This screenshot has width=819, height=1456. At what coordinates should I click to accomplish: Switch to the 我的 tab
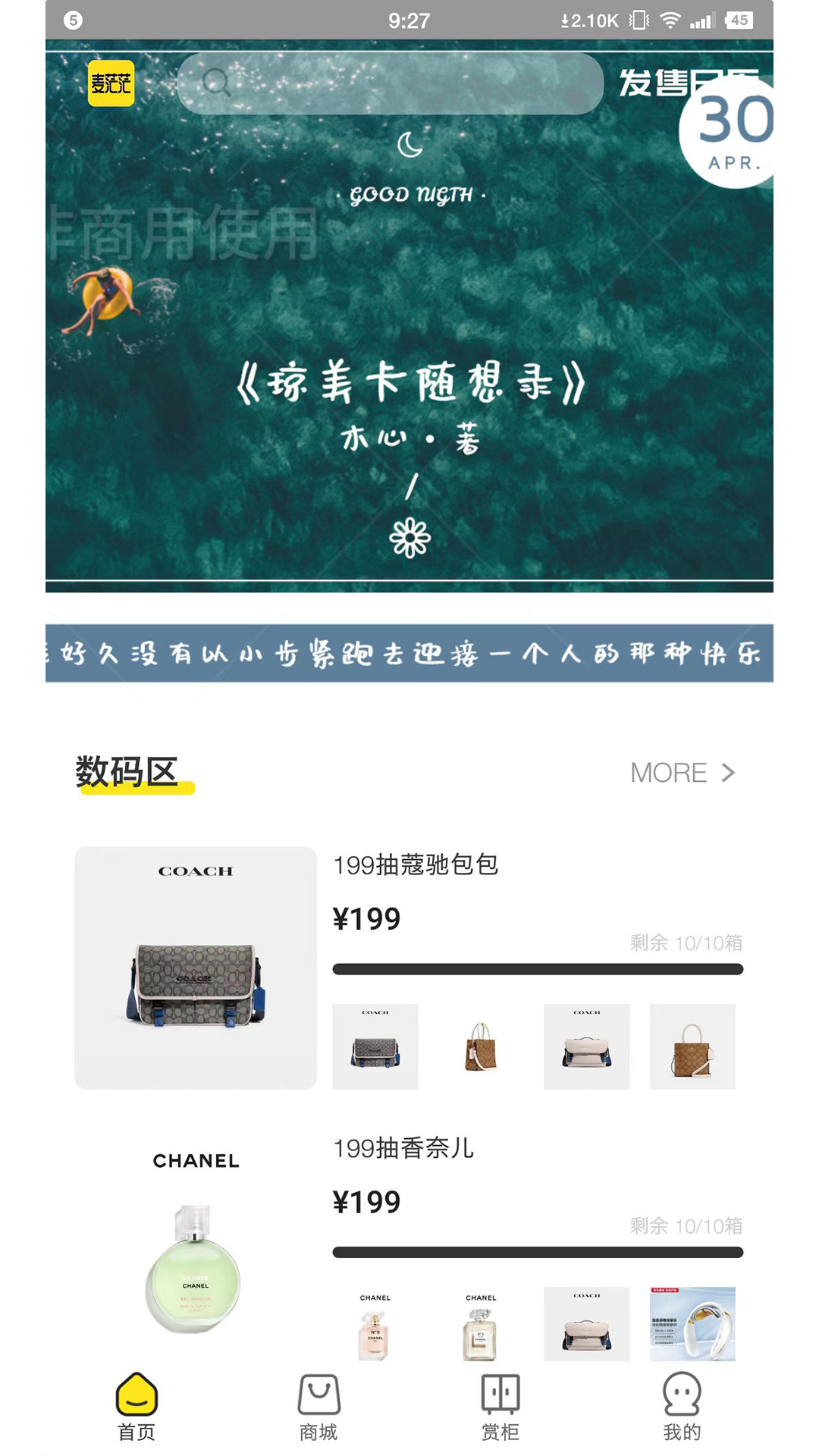(x=682, y=1407)
